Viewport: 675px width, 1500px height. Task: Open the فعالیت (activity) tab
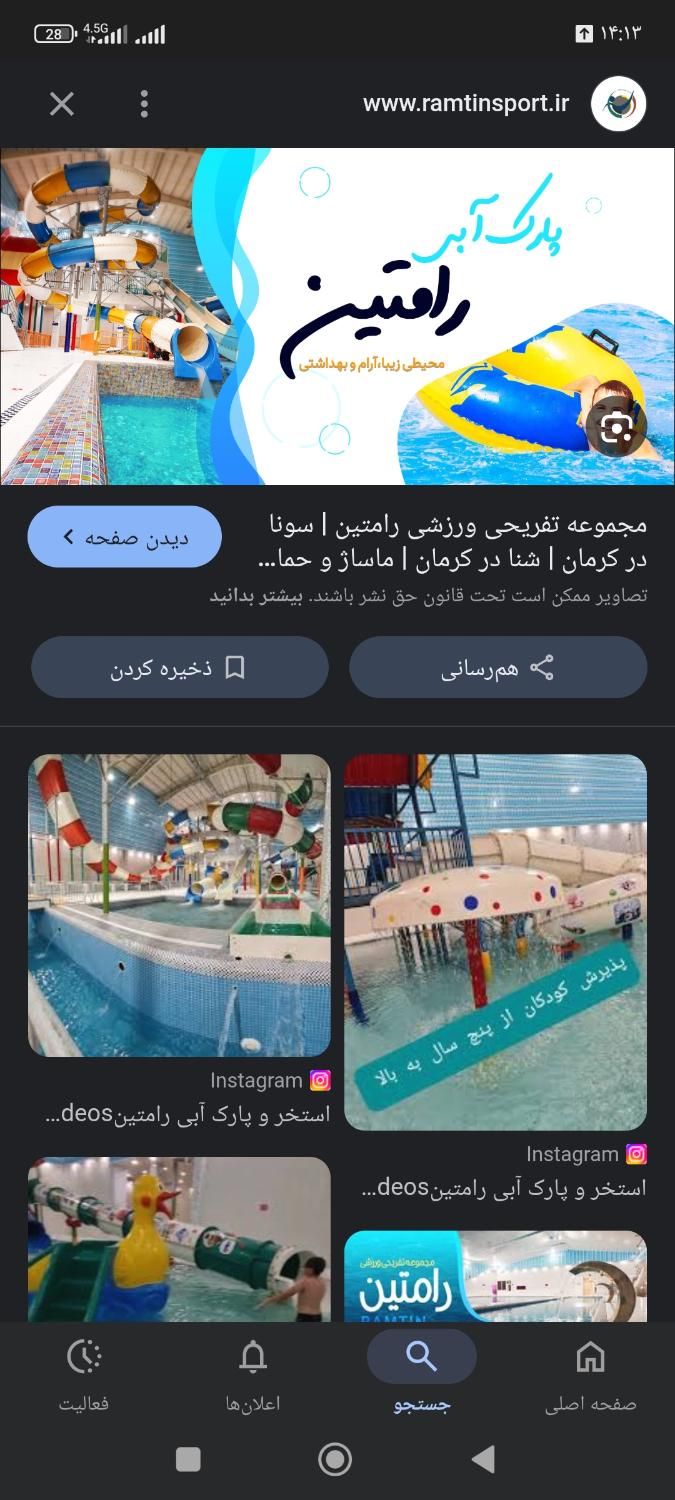(84, 1374)
